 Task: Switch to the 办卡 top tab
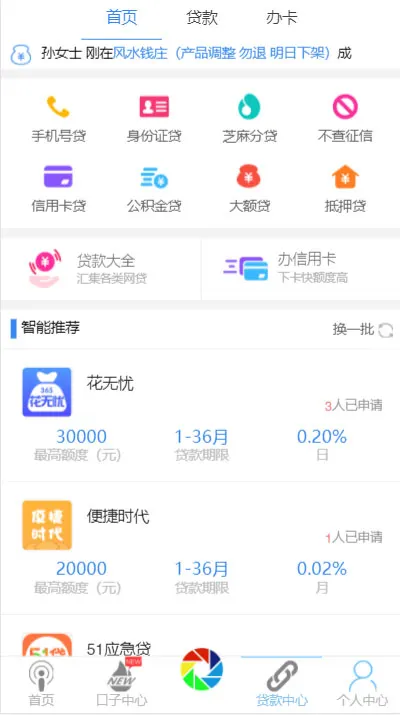pos(281,18)
